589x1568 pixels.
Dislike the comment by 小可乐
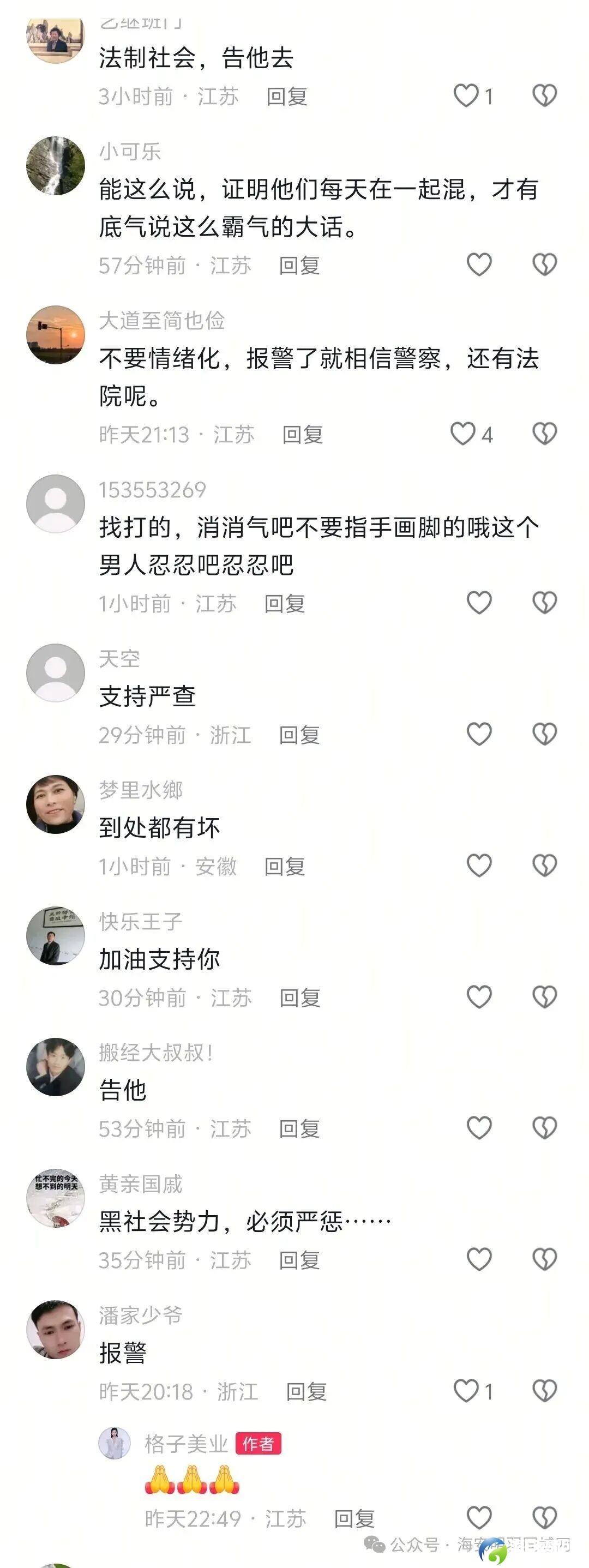[544, 265]
